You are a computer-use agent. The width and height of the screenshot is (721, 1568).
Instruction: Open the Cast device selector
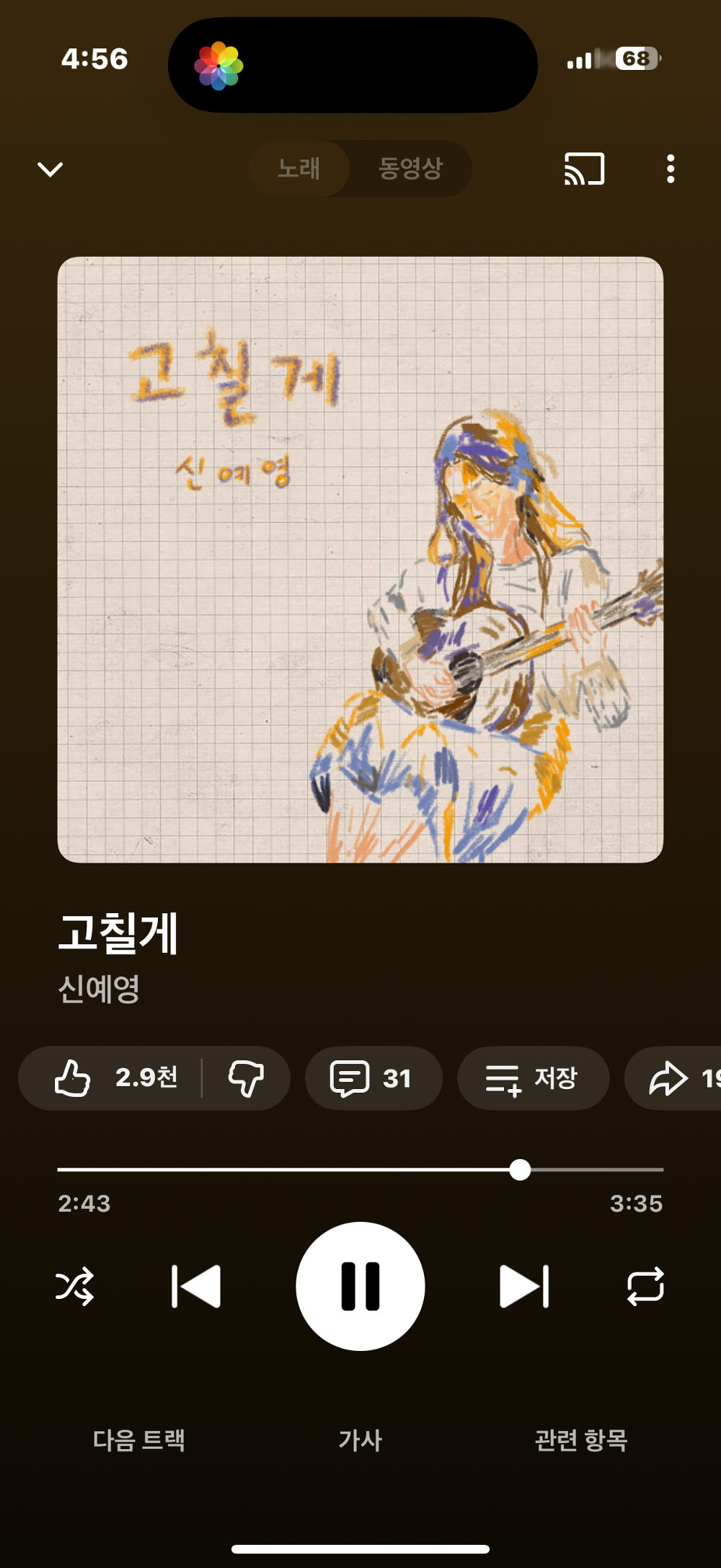coord(583,169)
